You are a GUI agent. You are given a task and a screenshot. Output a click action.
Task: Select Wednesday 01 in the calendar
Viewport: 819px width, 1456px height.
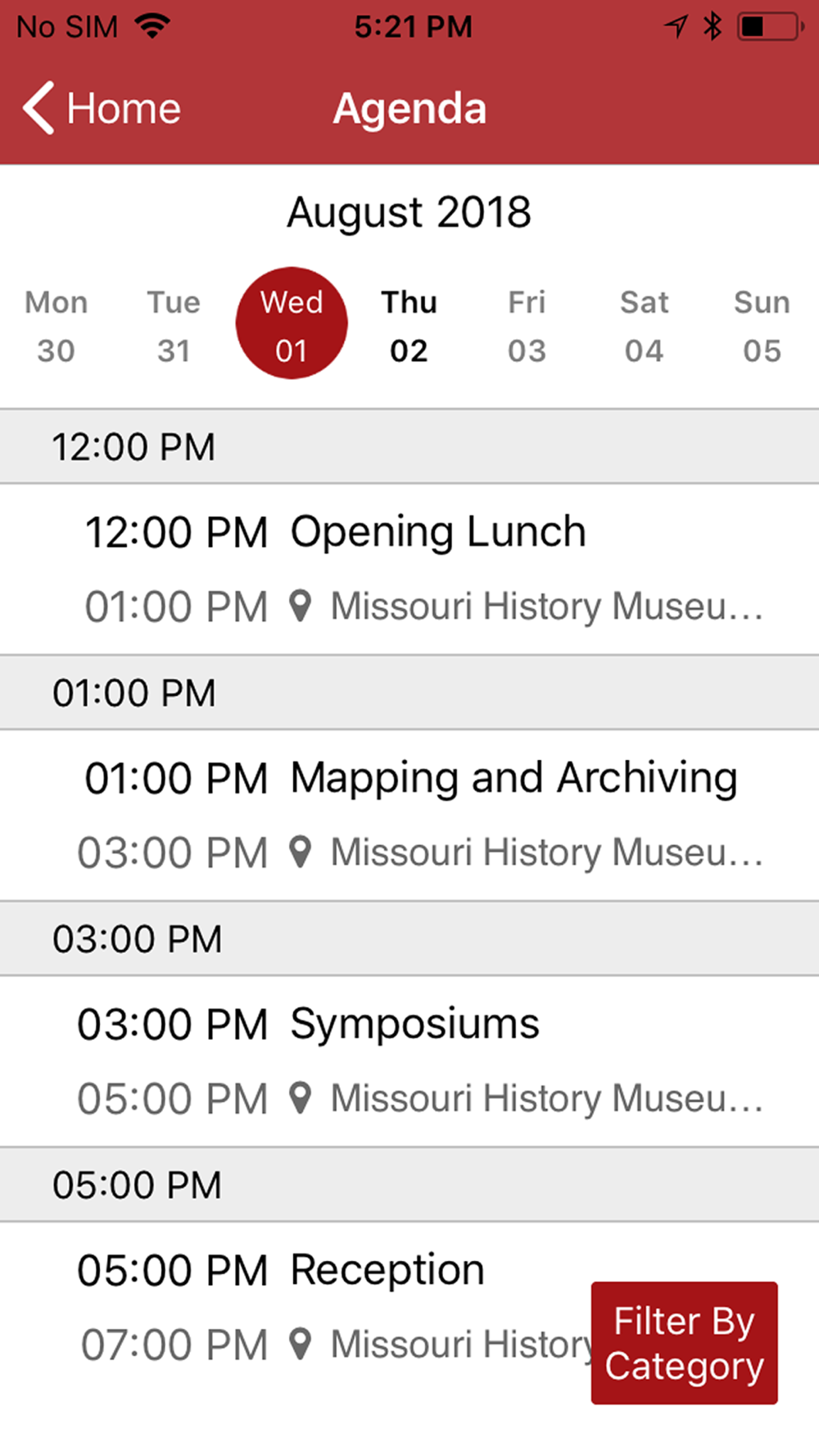click(x=292, y=323)
